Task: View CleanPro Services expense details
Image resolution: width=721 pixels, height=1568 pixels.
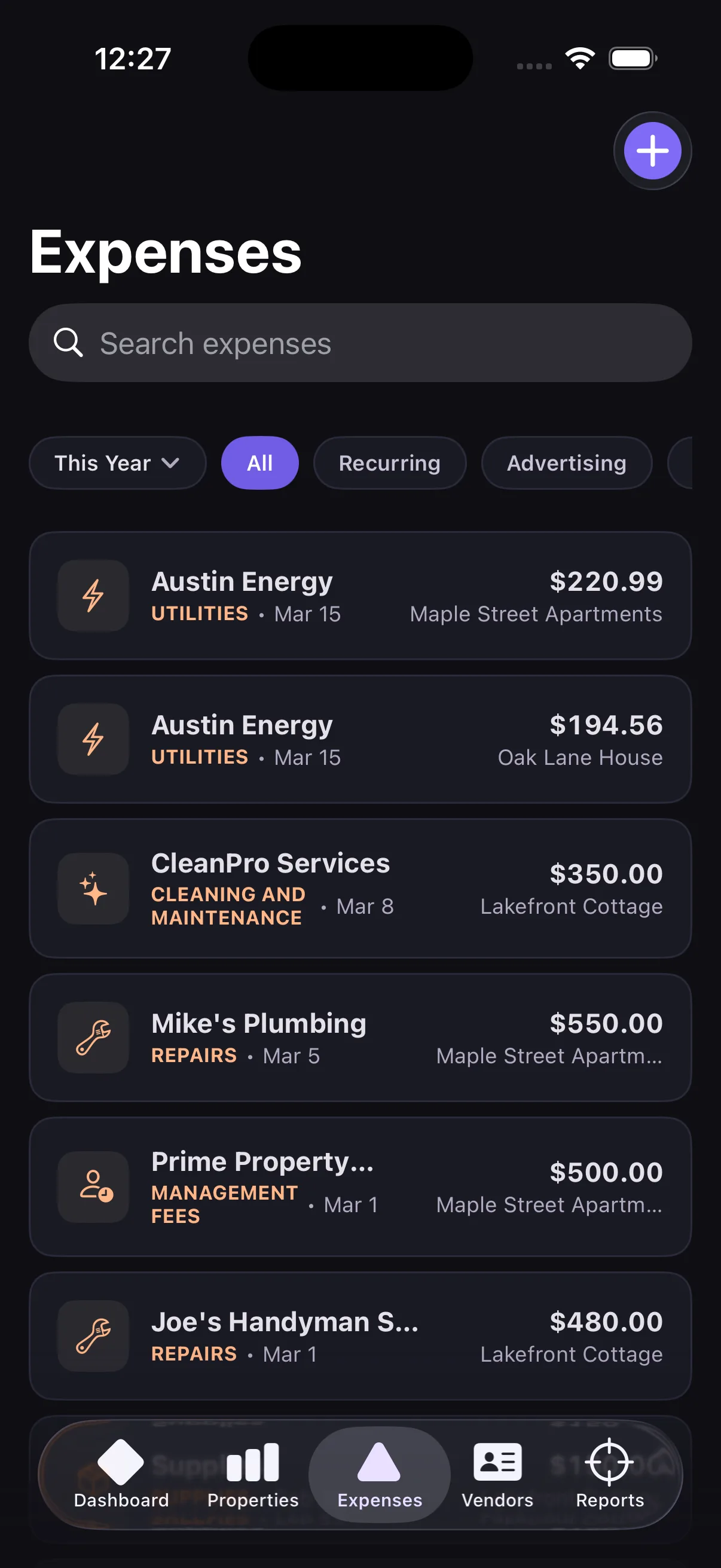Action: coord(360,889)
